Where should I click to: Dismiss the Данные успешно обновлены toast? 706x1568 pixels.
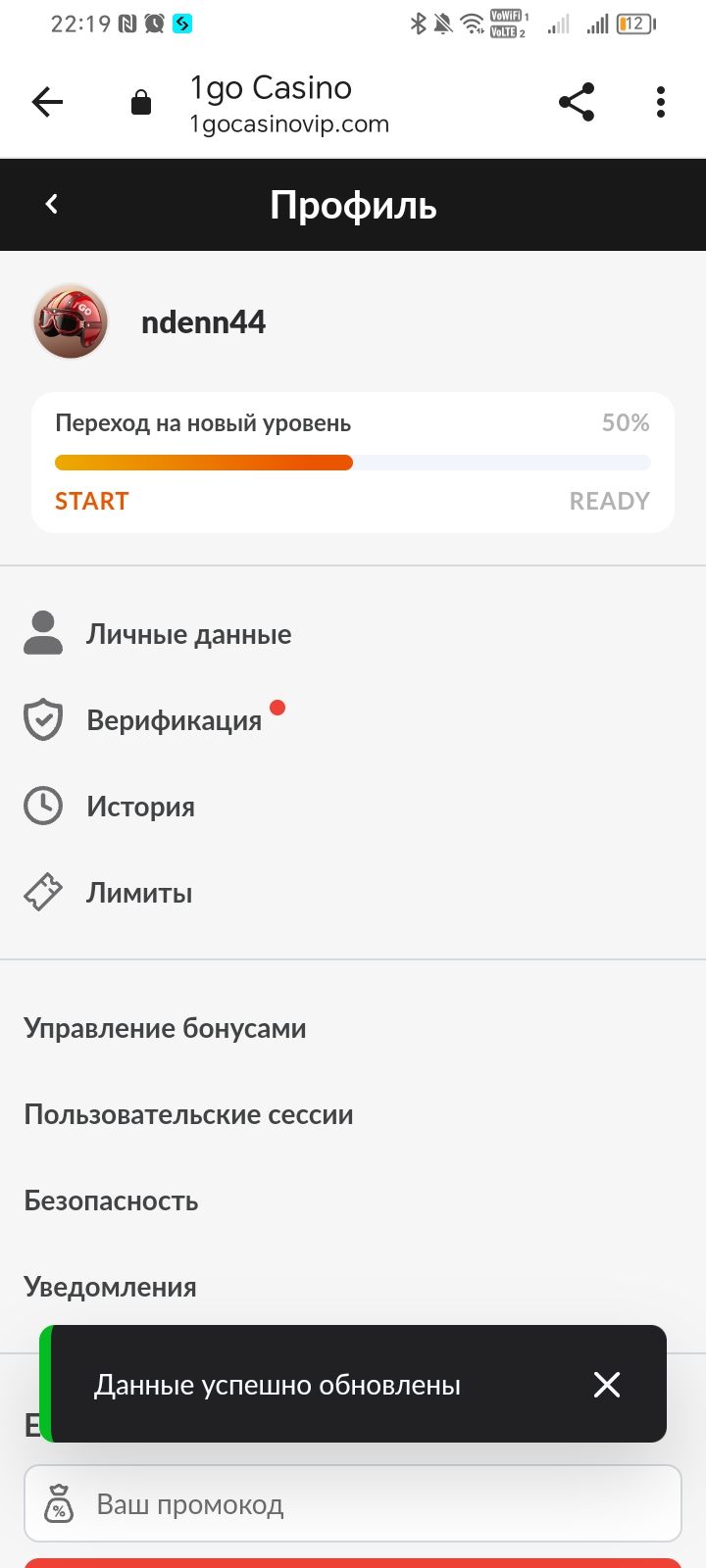(607, 1384)
